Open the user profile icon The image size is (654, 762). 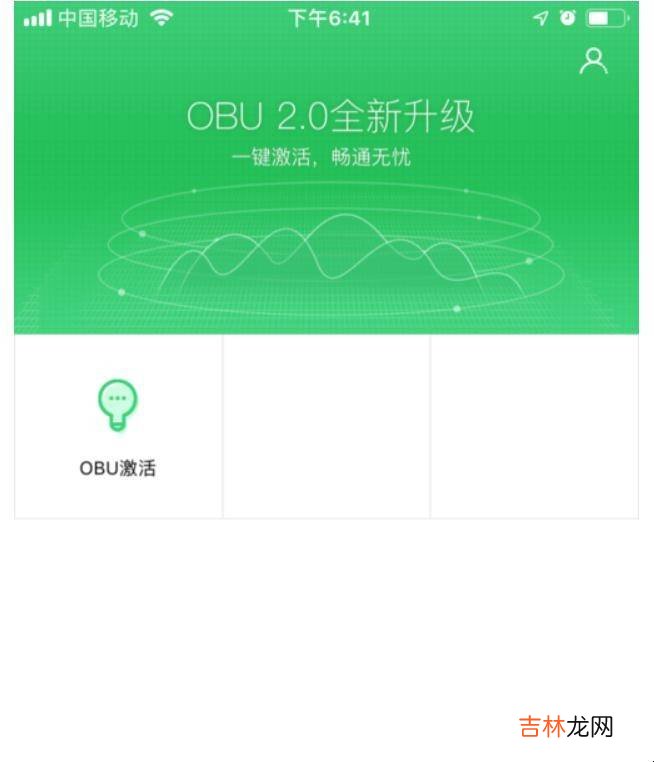pyautogui.click(x=593, y=61)
